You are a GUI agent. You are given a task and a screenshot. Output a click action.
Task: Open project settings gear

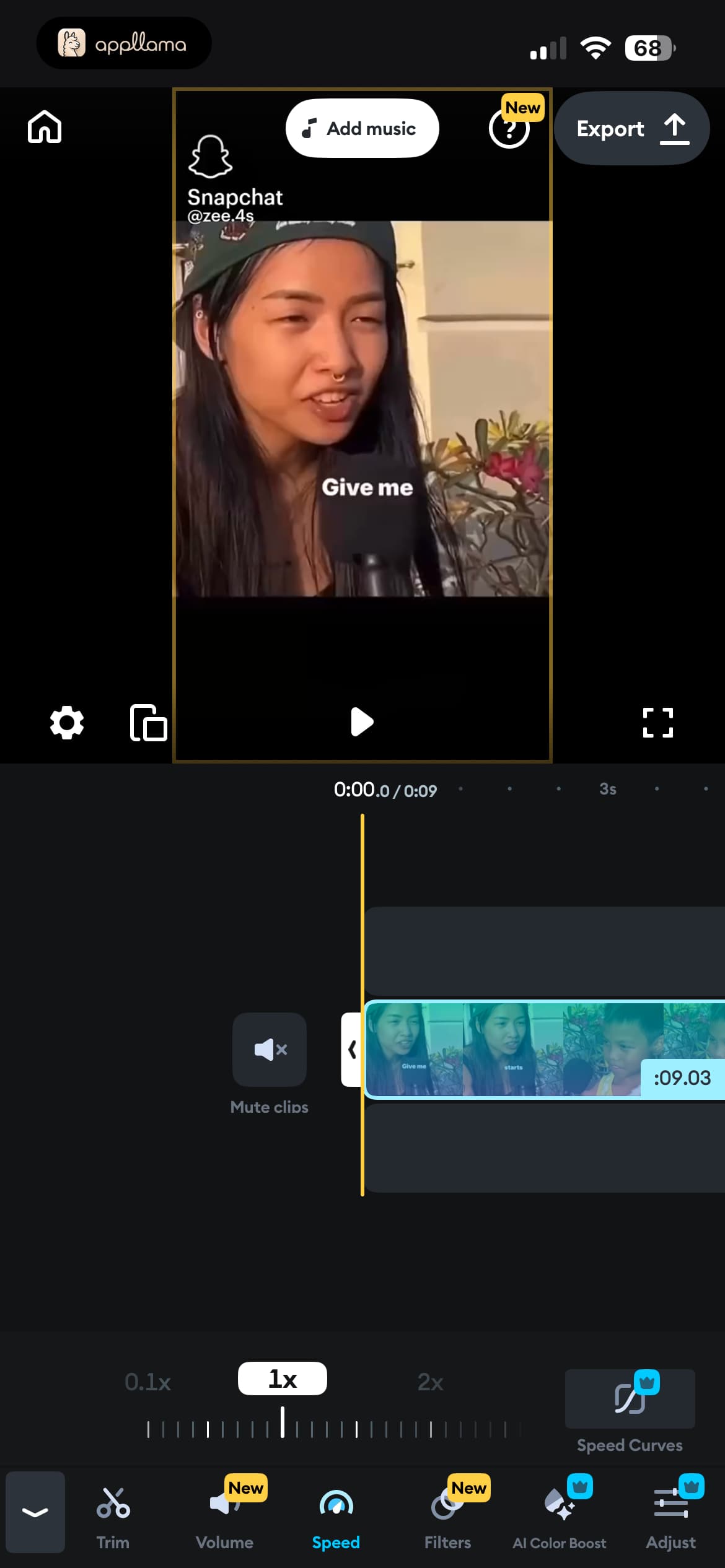67,722
